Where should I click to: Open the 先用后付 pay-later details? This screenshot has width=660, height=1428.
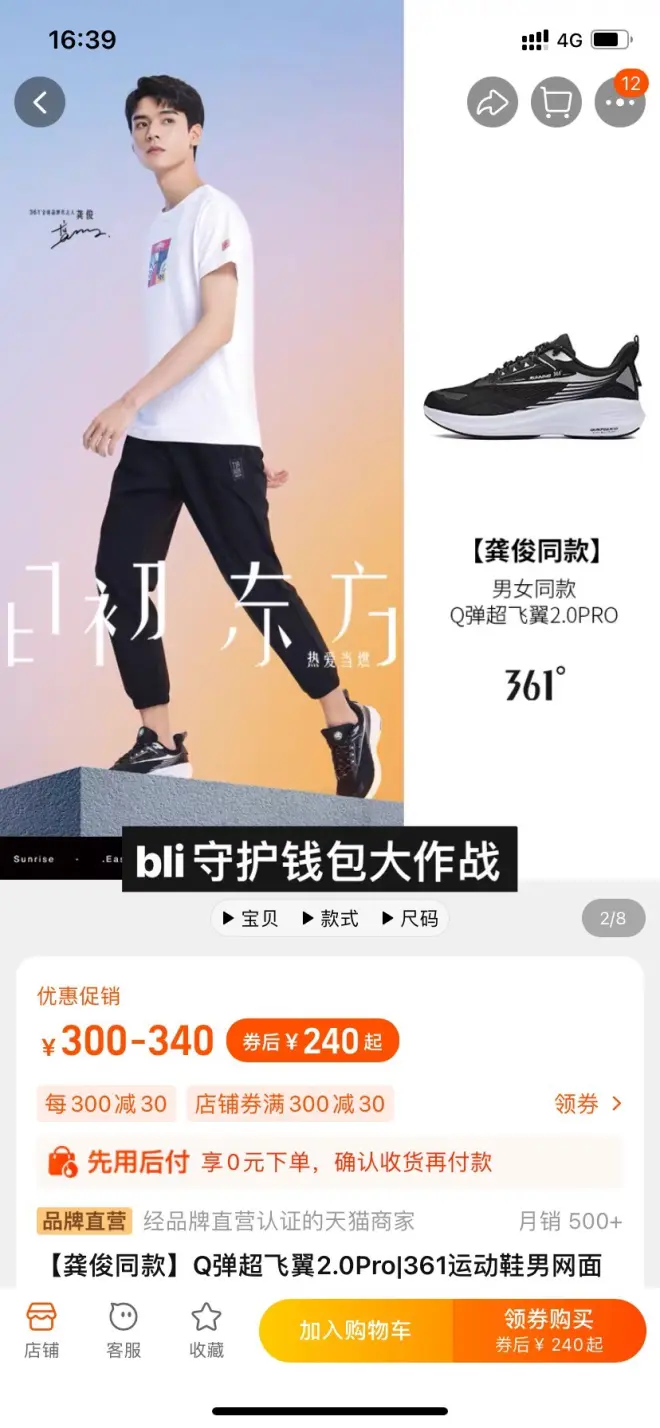tap(330, 1161)
